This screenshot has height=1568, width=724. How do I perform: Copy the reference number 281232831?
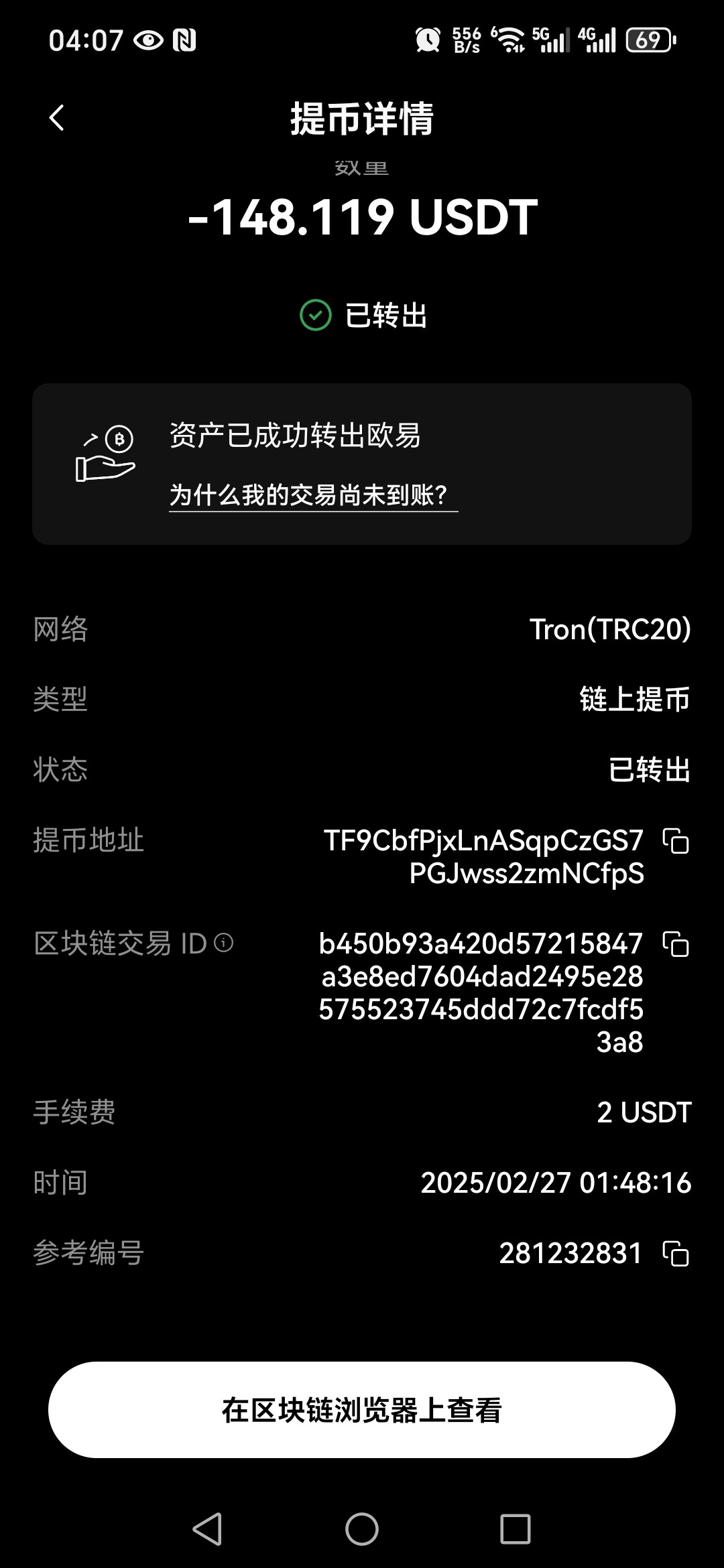(x=676, y=1254)
